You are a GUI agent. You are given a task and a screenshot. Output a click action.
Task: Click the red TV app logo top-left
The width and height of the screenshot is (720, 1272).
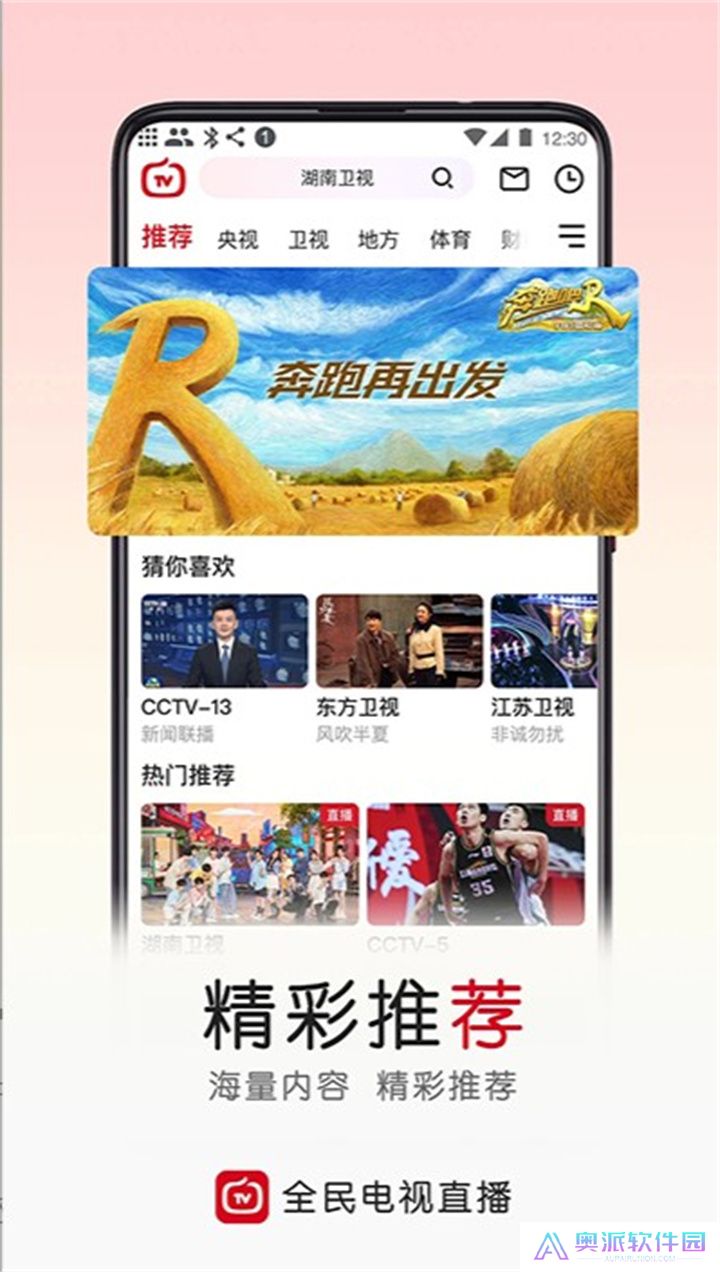pos(163,178)
